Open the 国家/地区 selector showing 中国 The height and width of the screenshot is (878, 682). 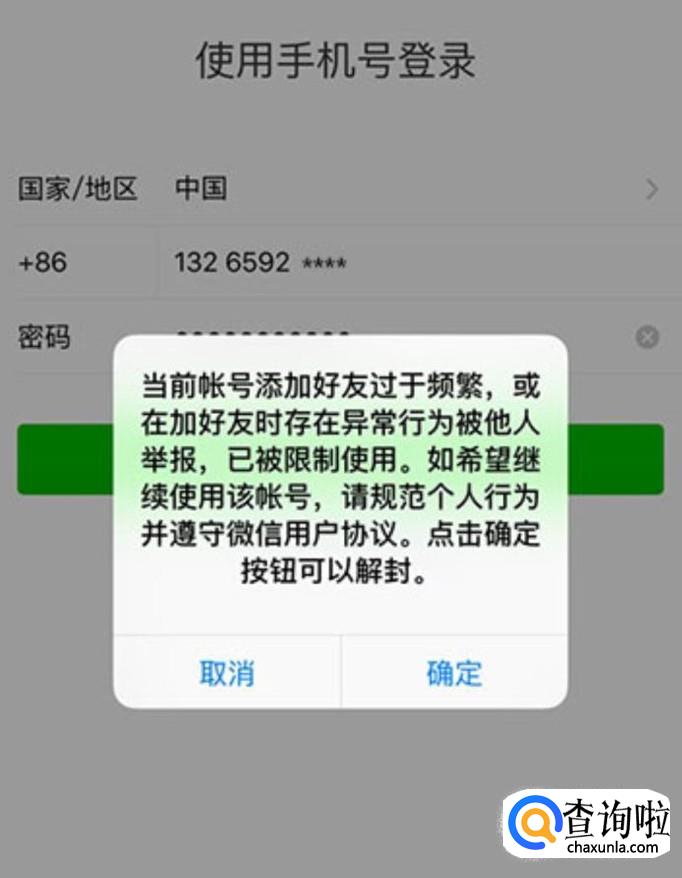tap(400, 188)
